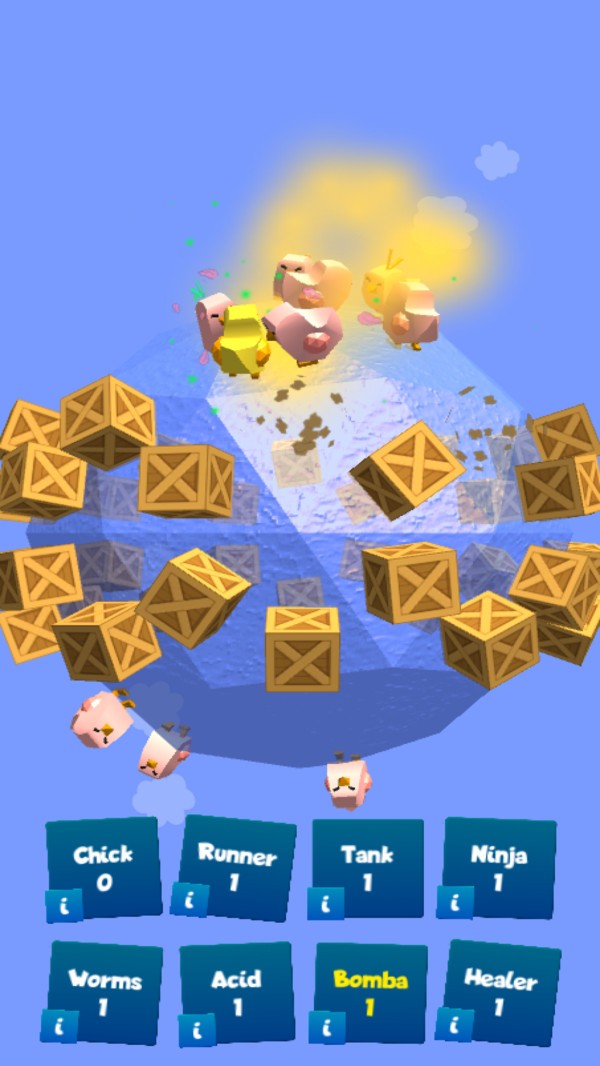Tap the highlighted Bomba card
The image size is (600, 1066).
tap(371, 991)
